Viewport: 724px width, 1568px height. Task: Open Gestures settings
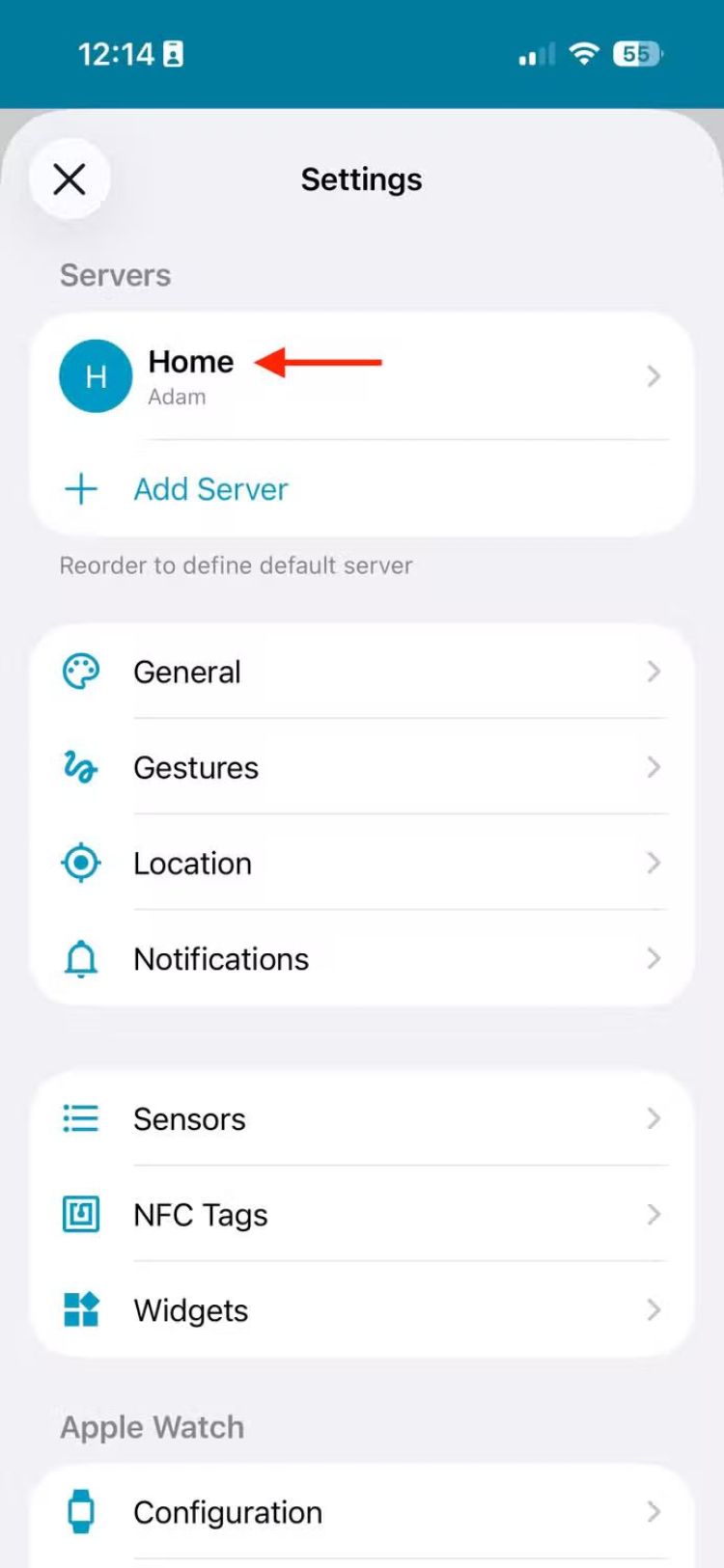(362, 767)
